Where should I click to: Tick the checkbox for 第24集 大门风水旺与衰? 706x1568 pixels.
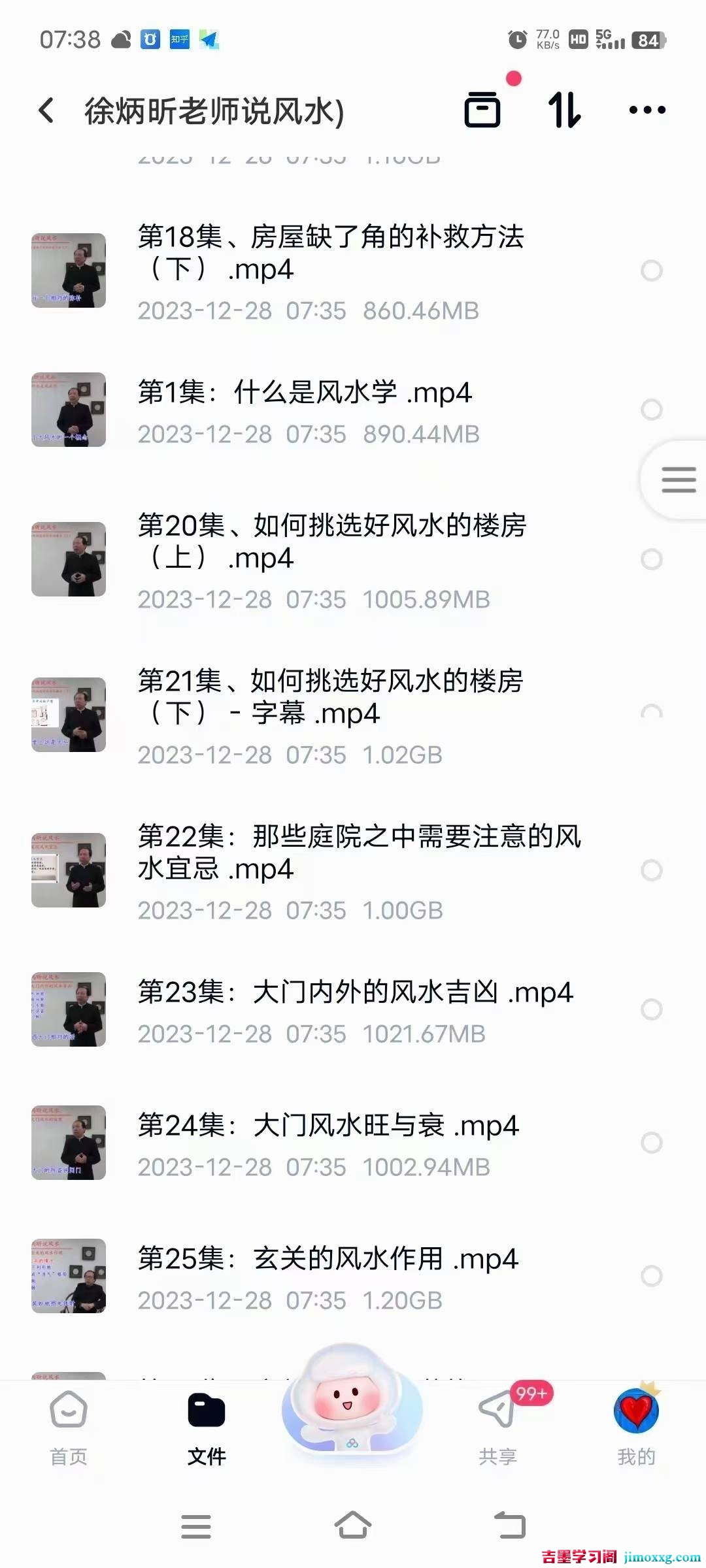tap(651, 1143)
